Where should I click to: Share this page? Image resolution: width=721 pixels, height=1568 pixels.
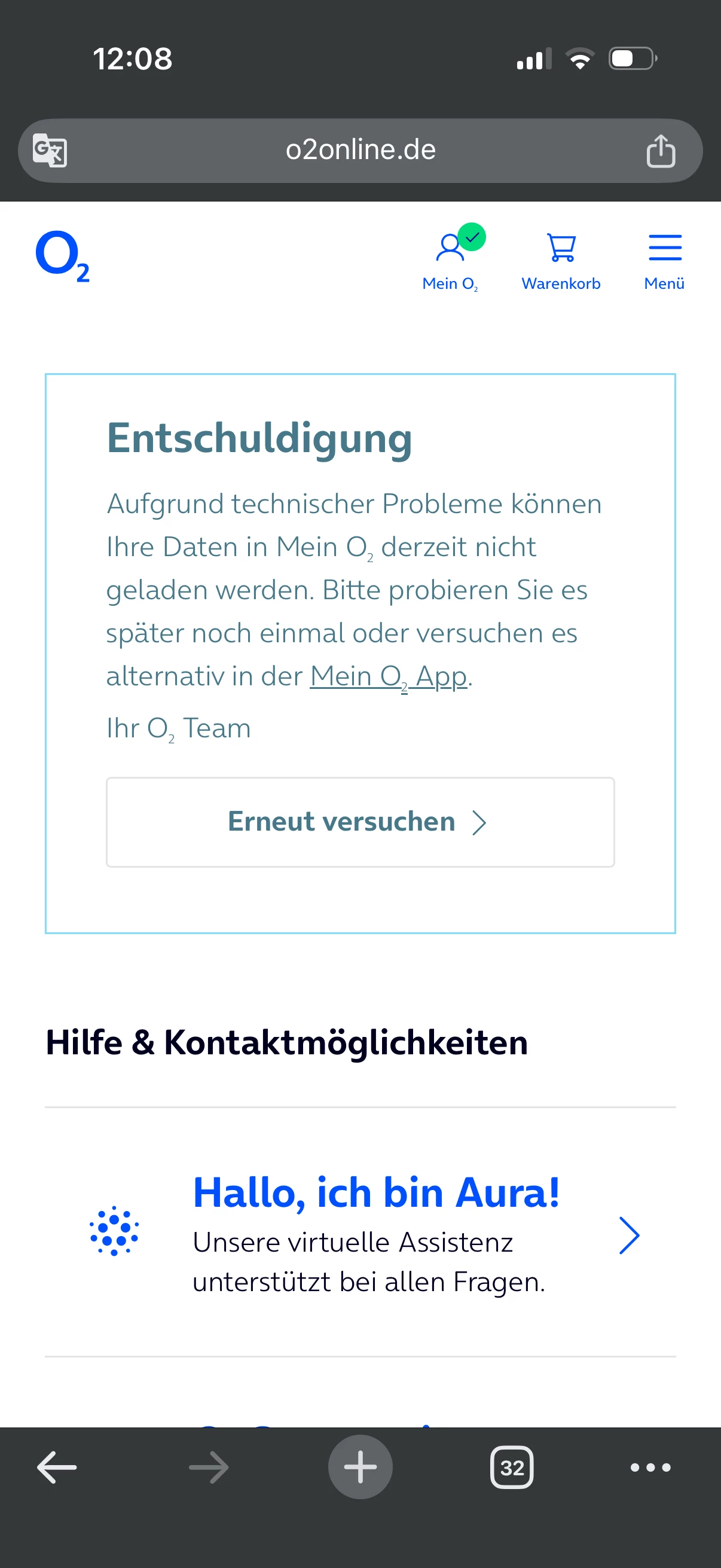click(660, 150)
